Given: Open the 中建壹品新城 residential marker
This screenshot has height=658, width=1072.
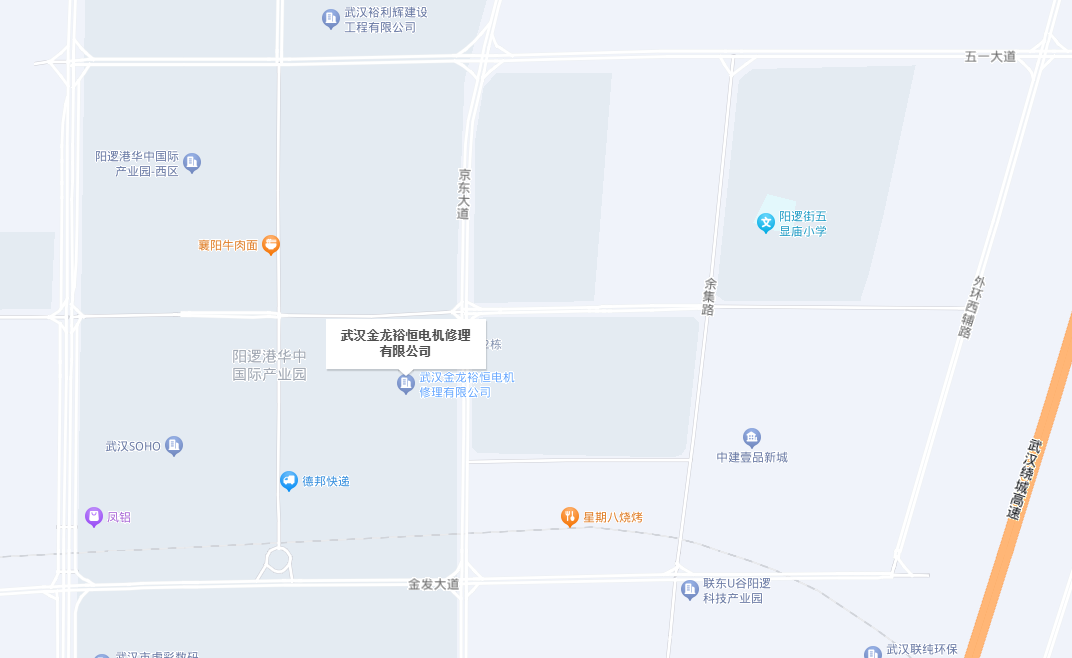Looking at the screenshot, I should coord(752,437).
